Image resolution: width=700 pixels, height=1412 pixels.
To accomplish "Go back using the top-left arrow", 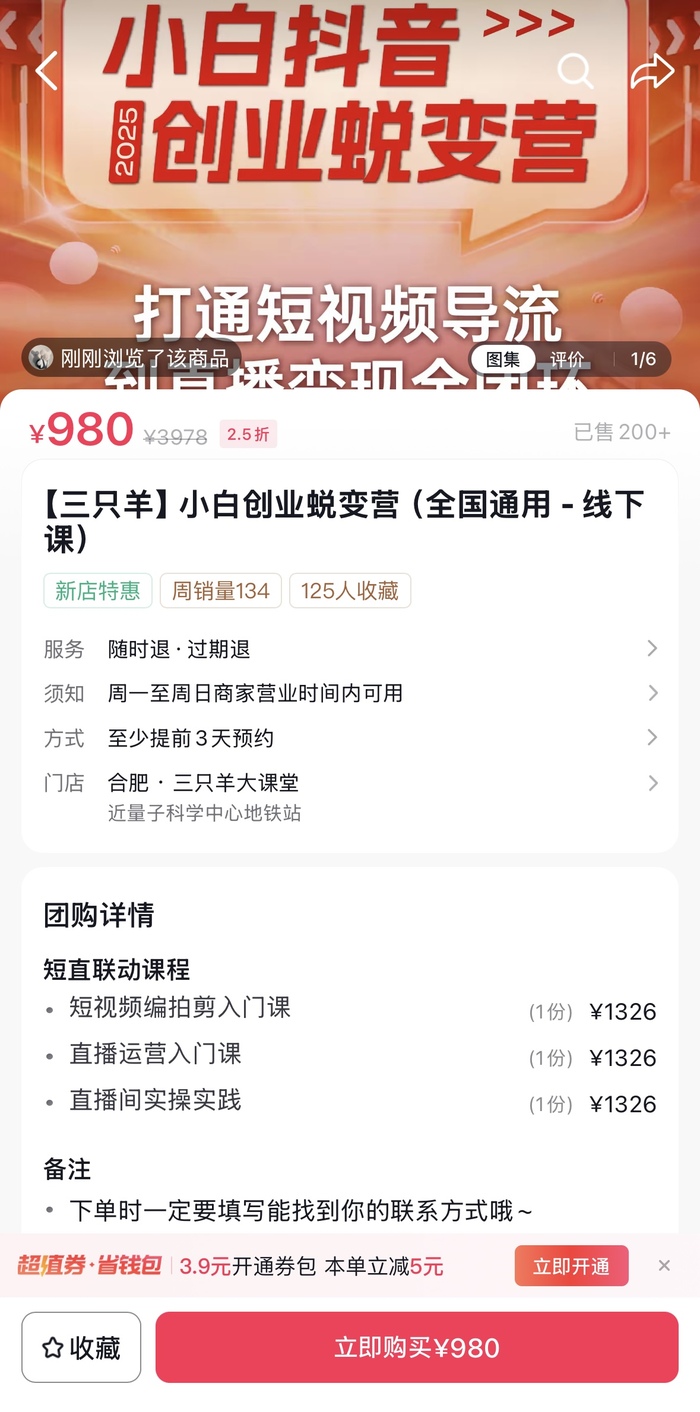I will pos(47,71).
